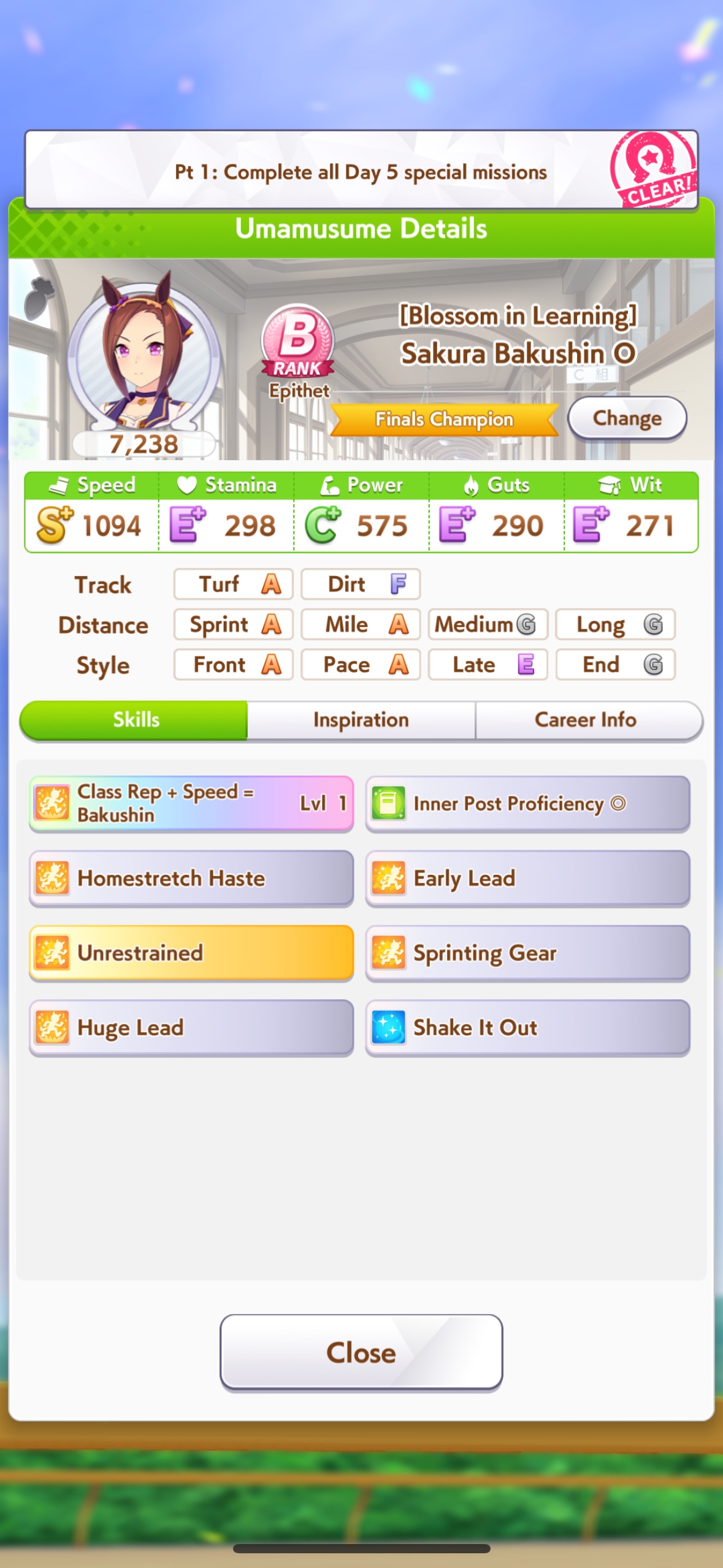
Task: Tap the Homestretch Haste skill
Action: point(191,878)
